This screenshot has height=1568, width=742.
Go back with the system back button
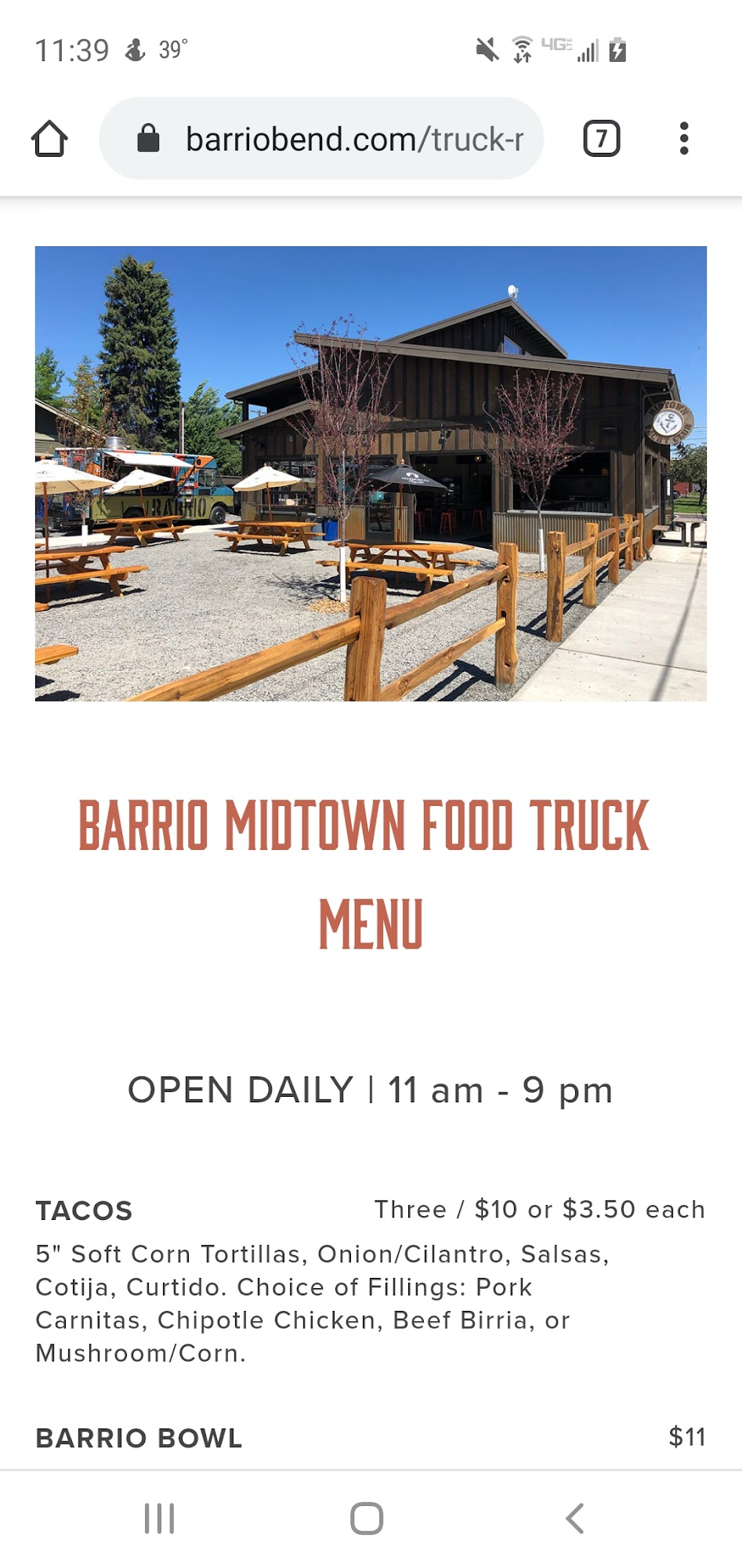tap(574, 1519)
